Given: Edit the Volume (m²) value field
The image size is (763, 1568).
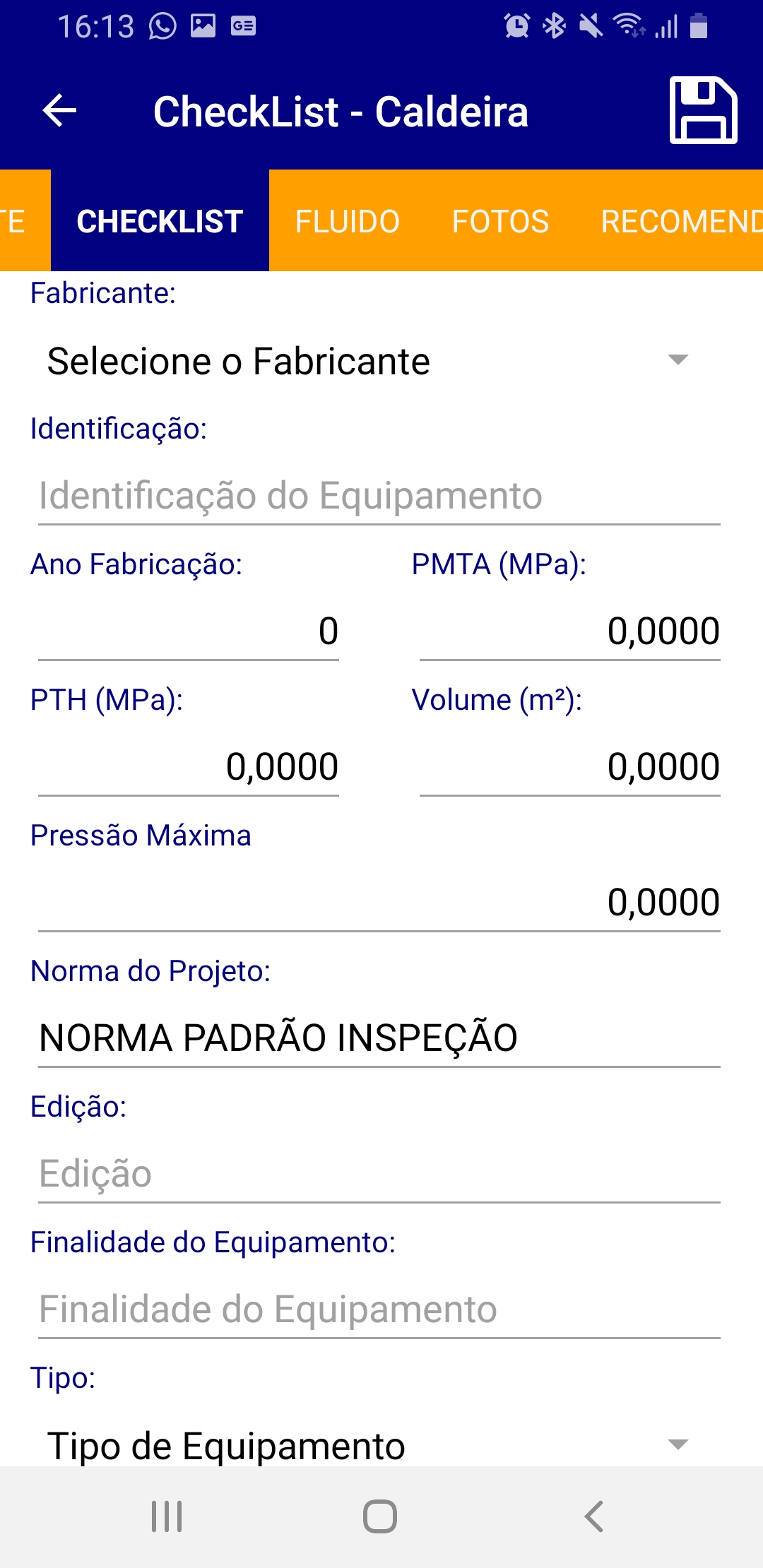Looking at the screenshot, I should (570, 766).
